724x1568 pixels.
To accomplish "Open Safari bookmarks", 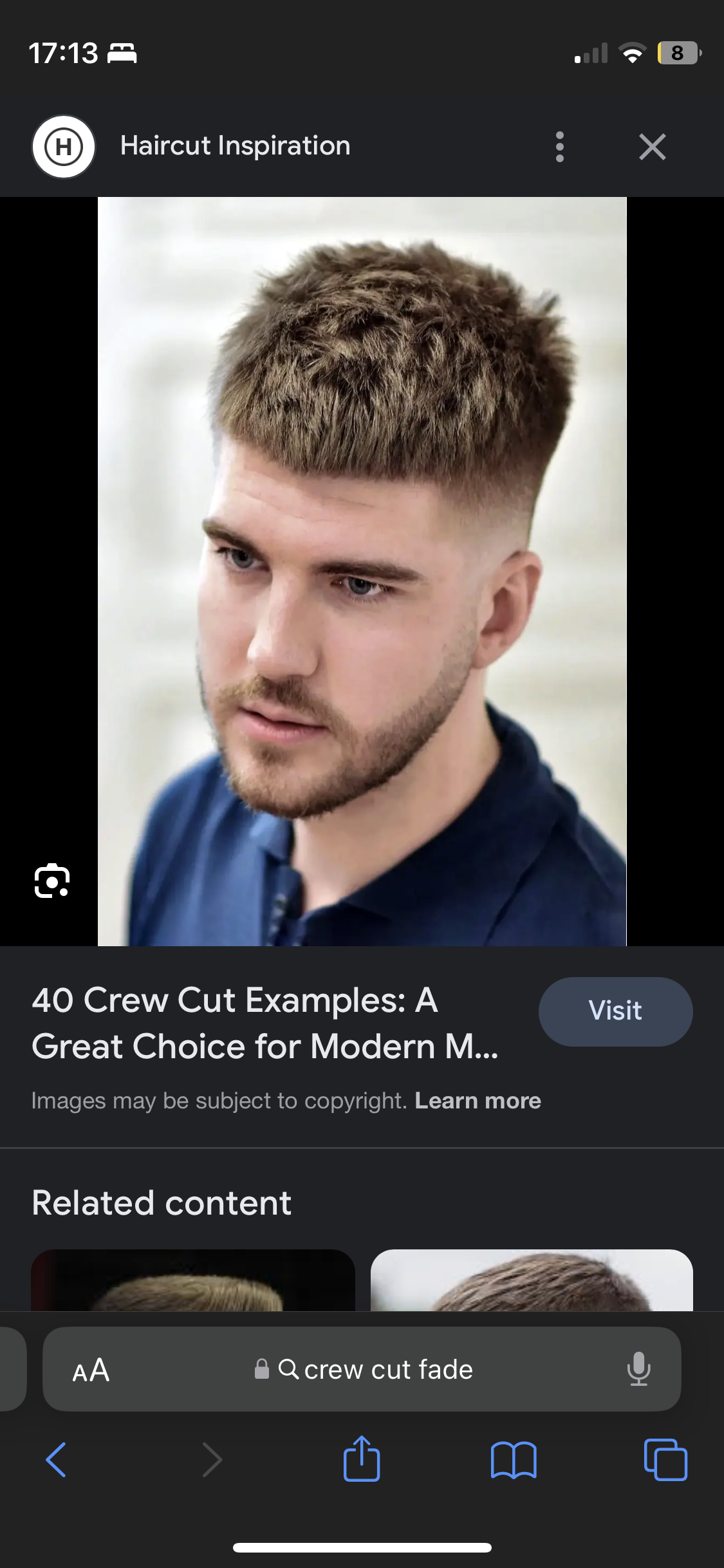I will tap(514, 1460).
